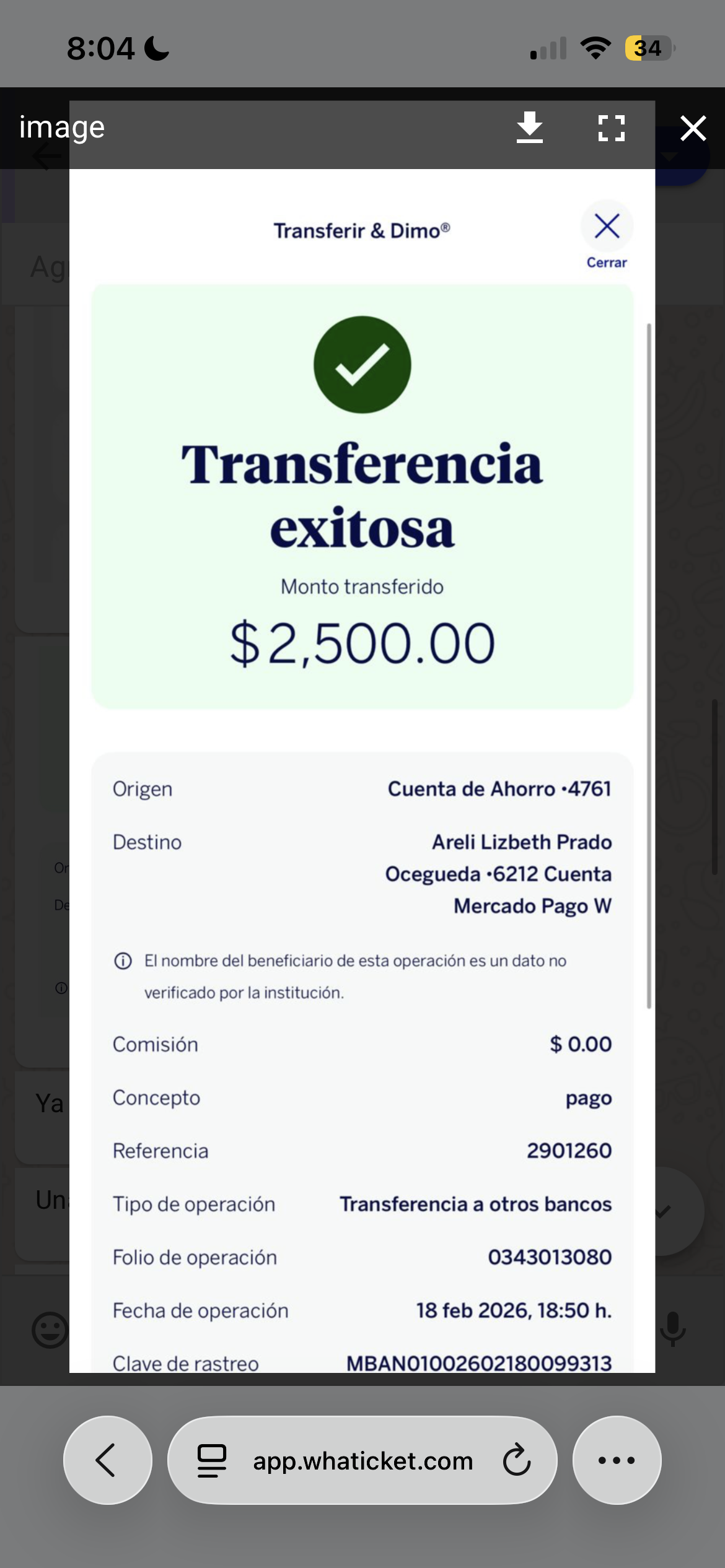Image resolution: width=725 pixels, height=1568 pixels.
Task: Download the opened image
Action: click(x=529, y=128)
